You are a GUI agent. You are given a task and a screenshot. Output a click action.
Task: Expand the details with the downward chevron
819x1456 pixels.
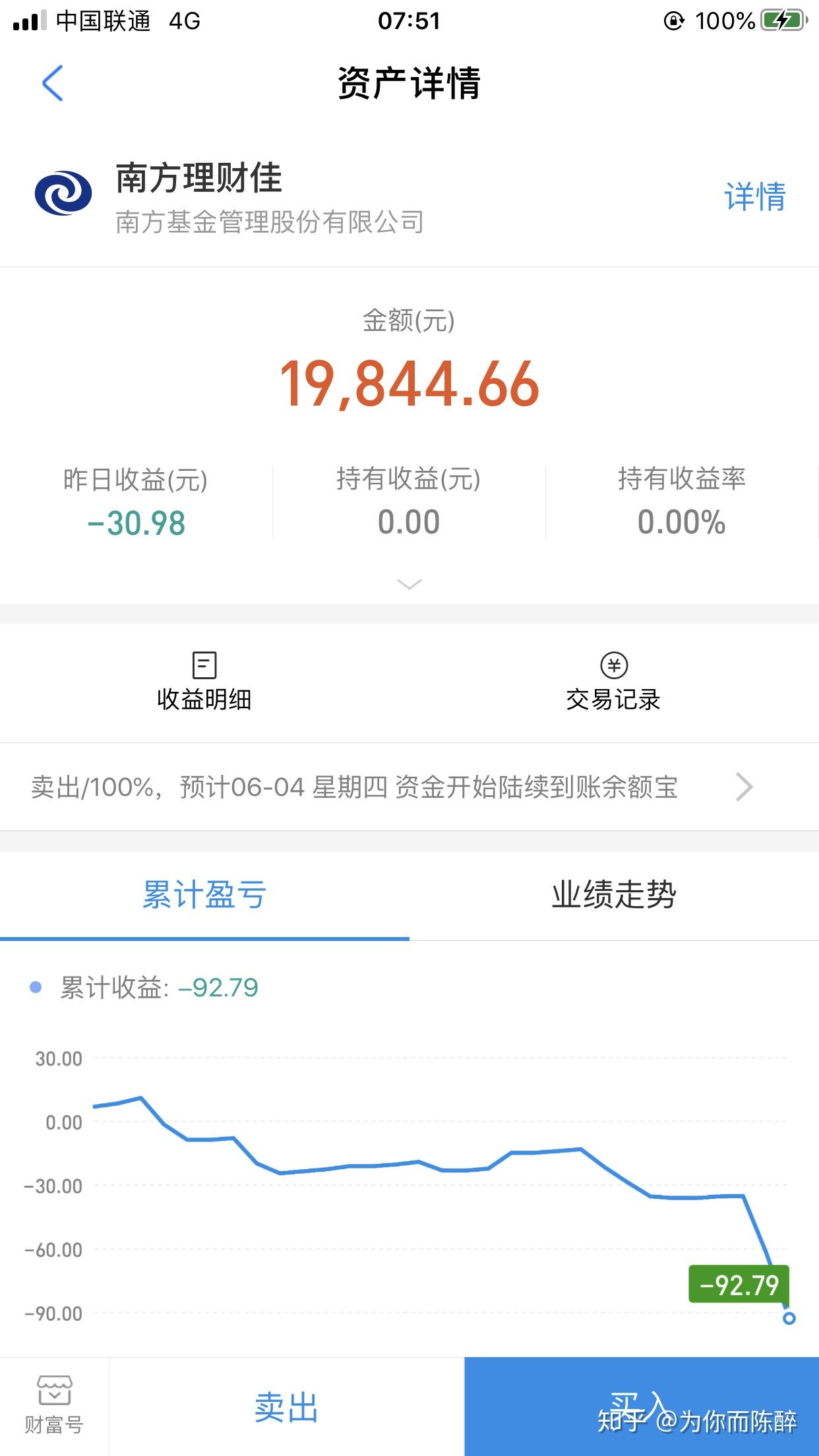409,584
